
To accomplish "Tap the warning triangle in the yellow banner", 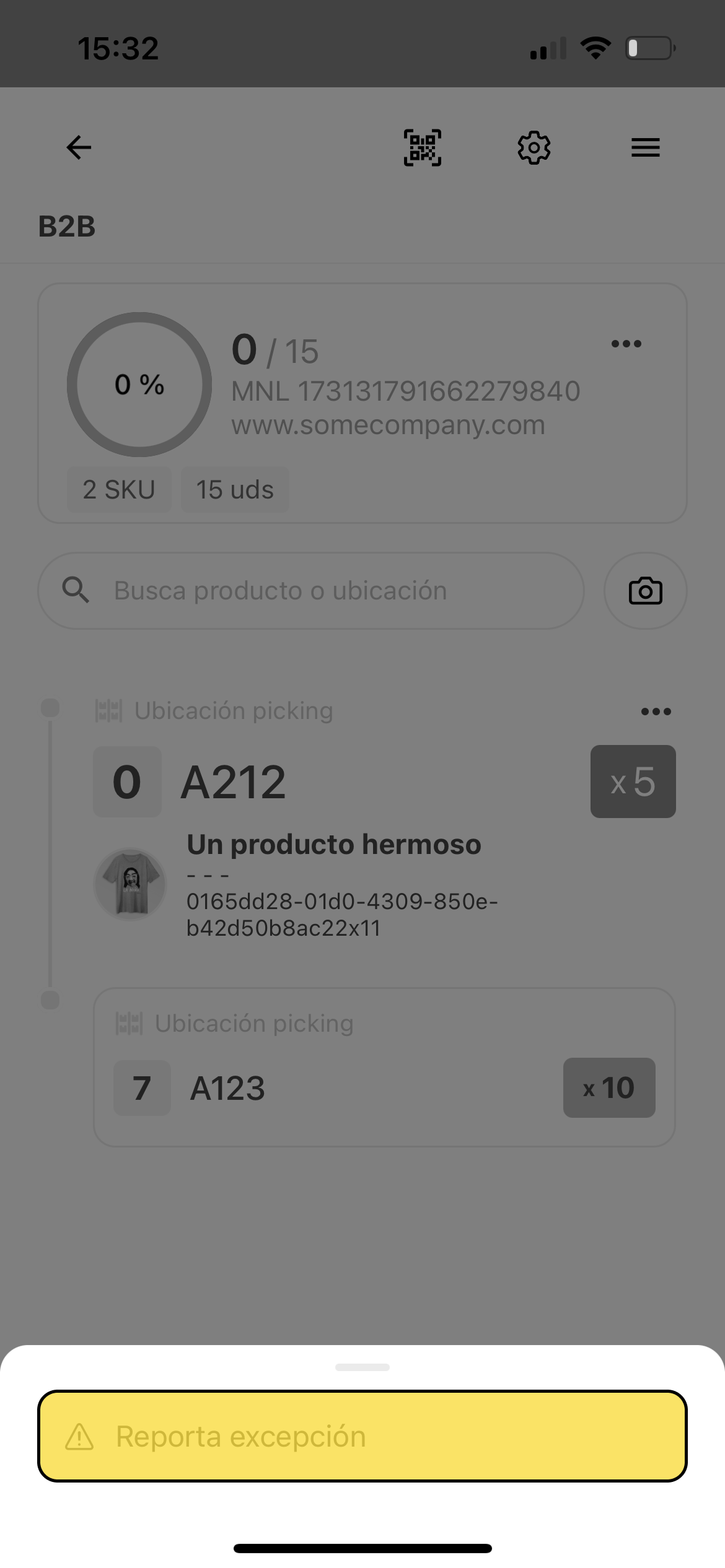I will click(79, 1437).
